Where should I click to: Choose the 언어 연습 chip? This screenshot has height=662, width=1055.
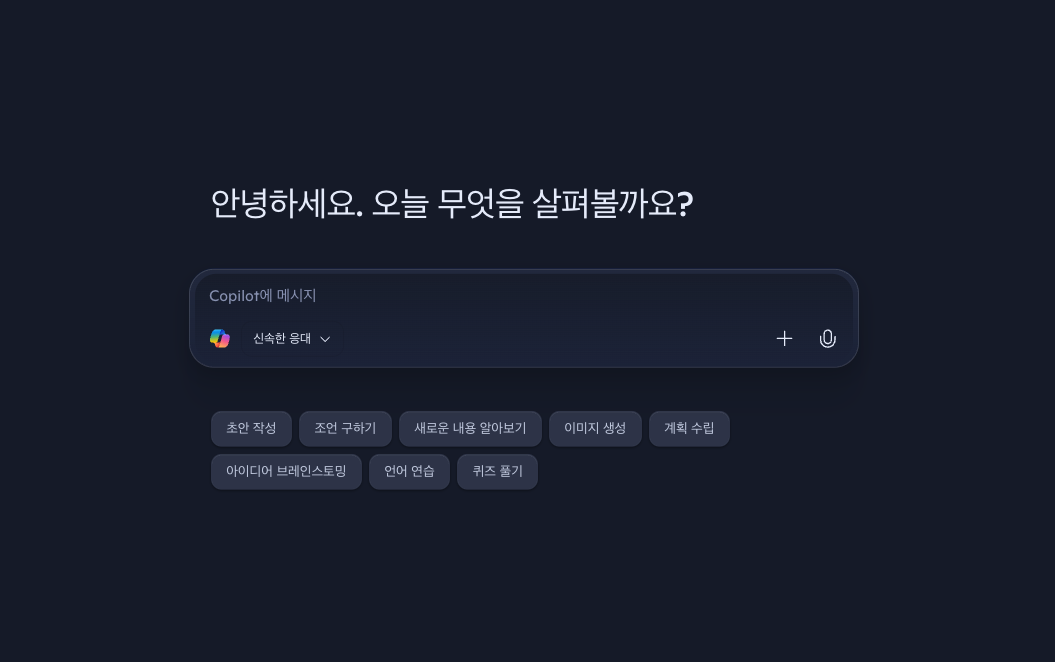pyautogui.click(x=409, y=471)
